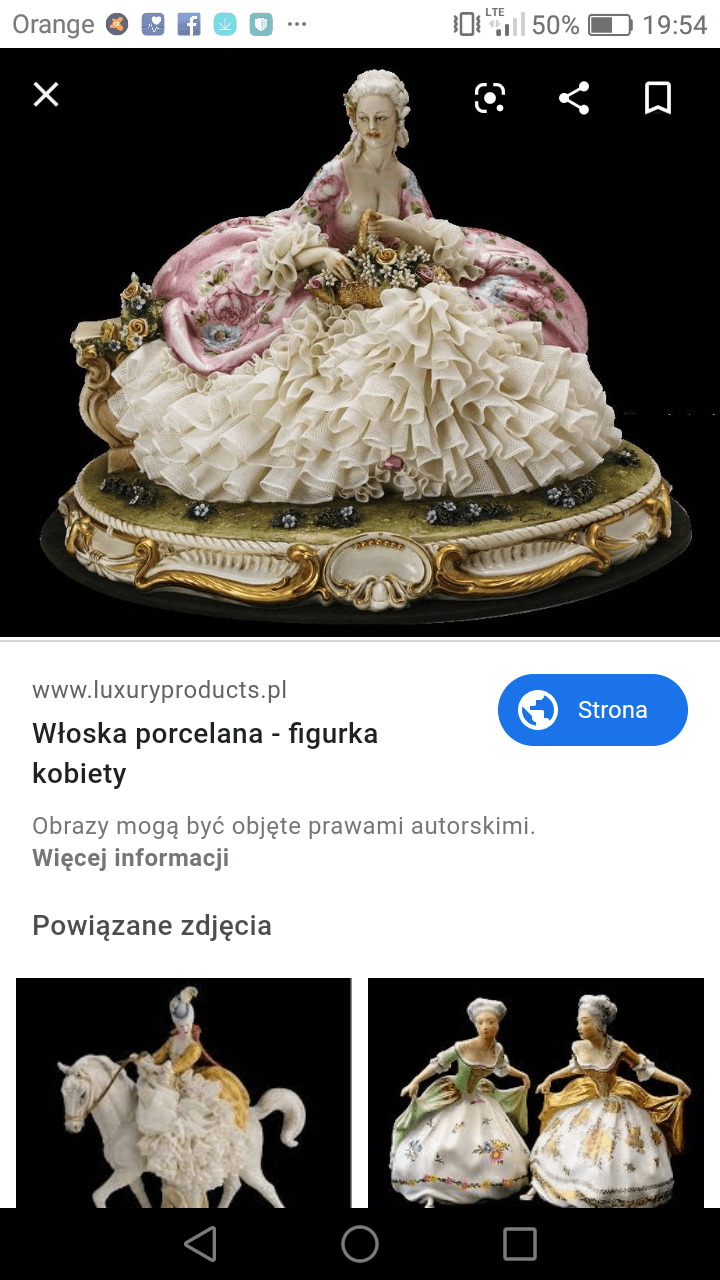This screenshot has width=720, height=1280.
Task: Open related image of two curtsying ladies
Action: tap(536, 1092)
